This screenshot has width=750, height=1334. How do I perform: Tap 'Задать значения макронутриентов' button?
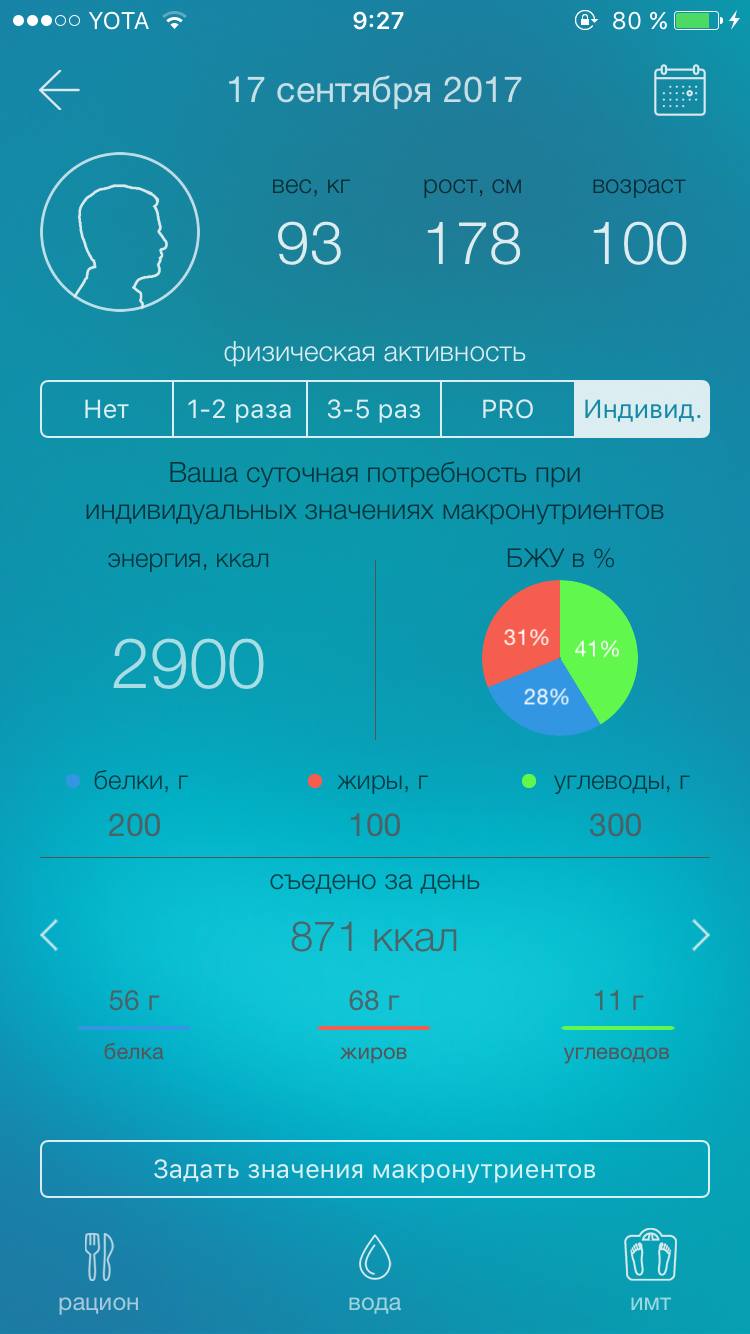point(375,1169)
